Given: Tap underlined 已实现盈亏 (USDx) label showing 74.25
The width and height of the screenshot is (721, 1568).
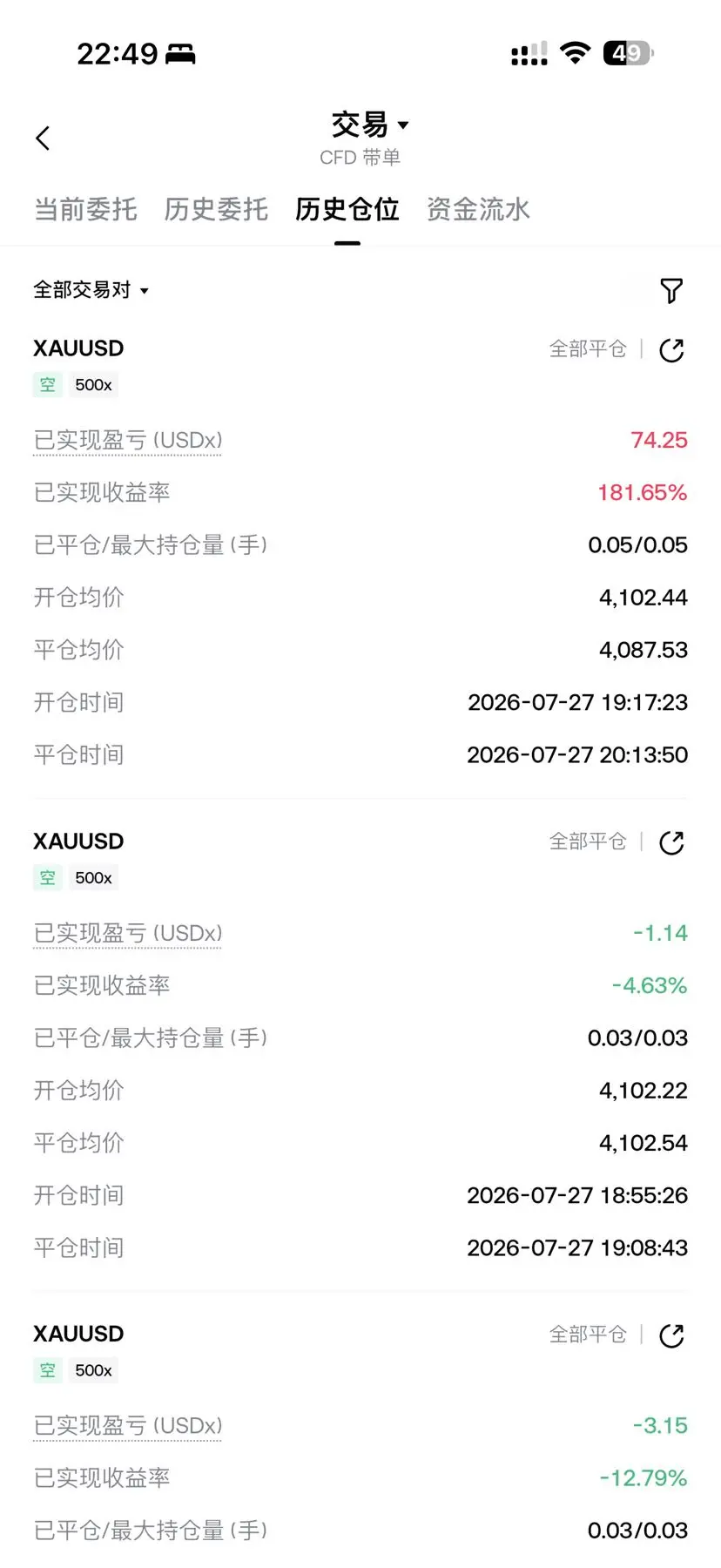Looking at the screenshot, I should coord(128,441).
